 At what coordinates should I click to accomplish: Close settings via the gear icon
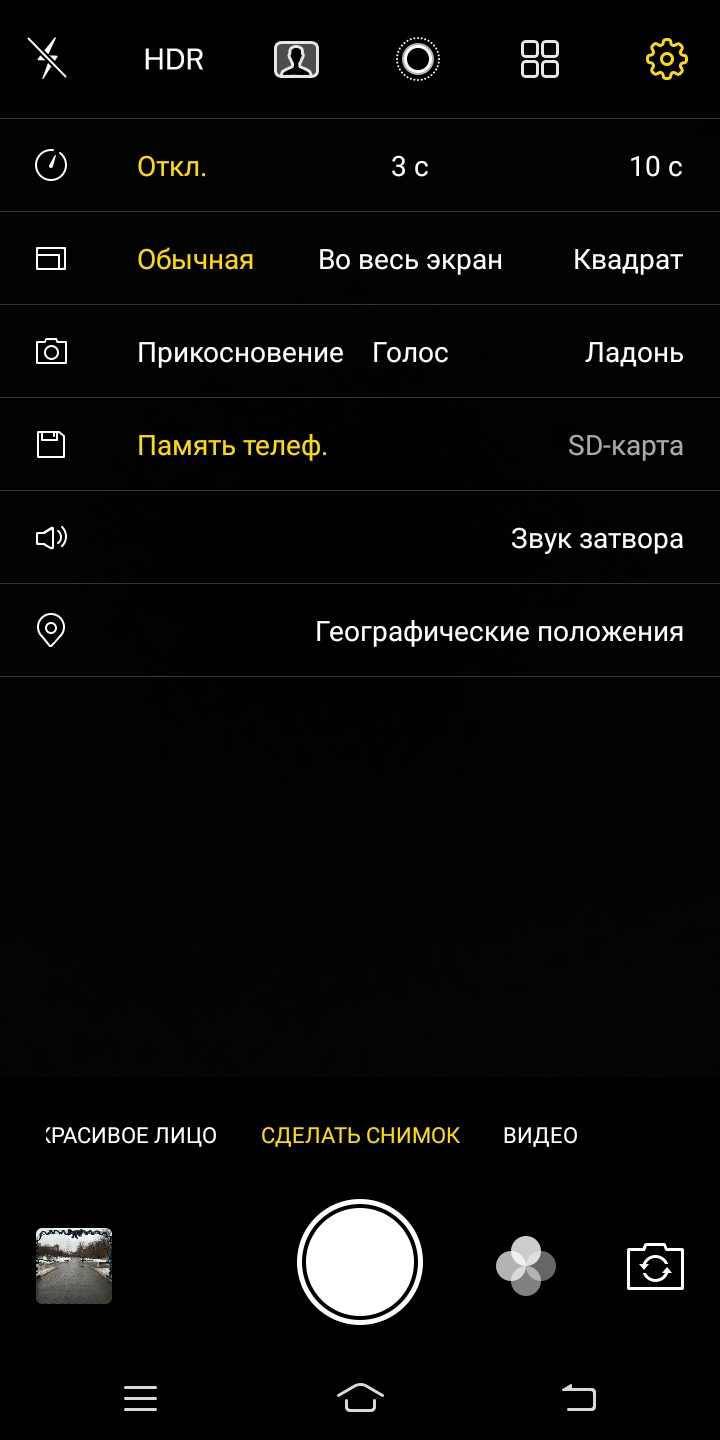pyautogui.click(x=667, y=59)
